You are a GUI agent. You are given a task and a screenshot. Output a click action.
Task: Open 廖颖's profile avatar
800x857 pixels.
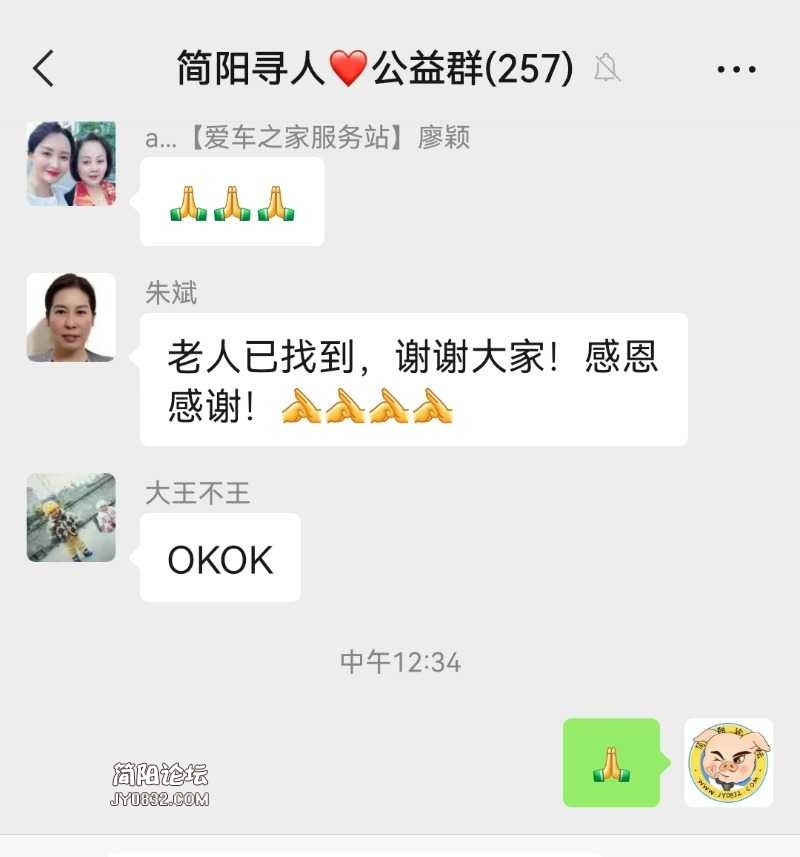71,163
